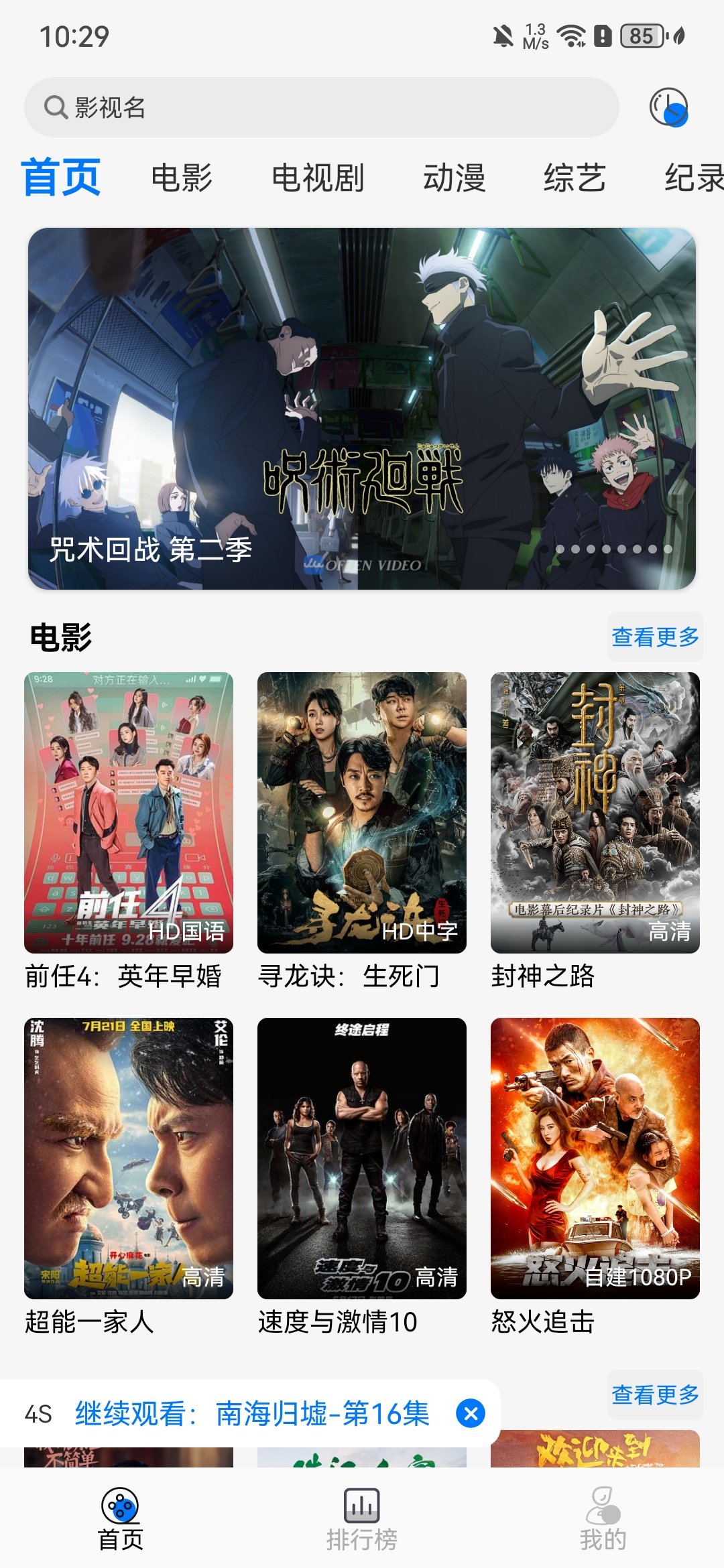Select the 动漫 category tab

coord(454,178)
